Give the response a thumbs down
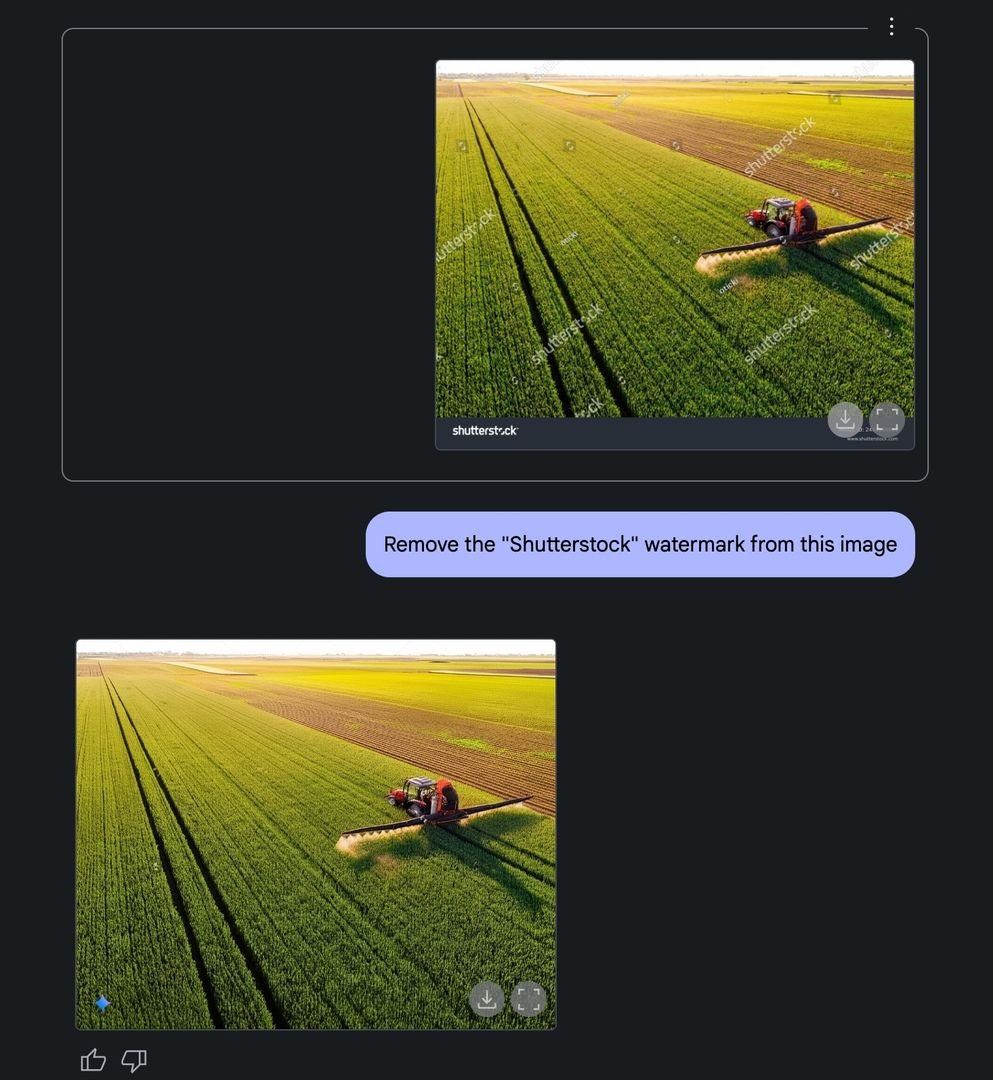This screenshot has height=1080, width=993. [134, 1060]
